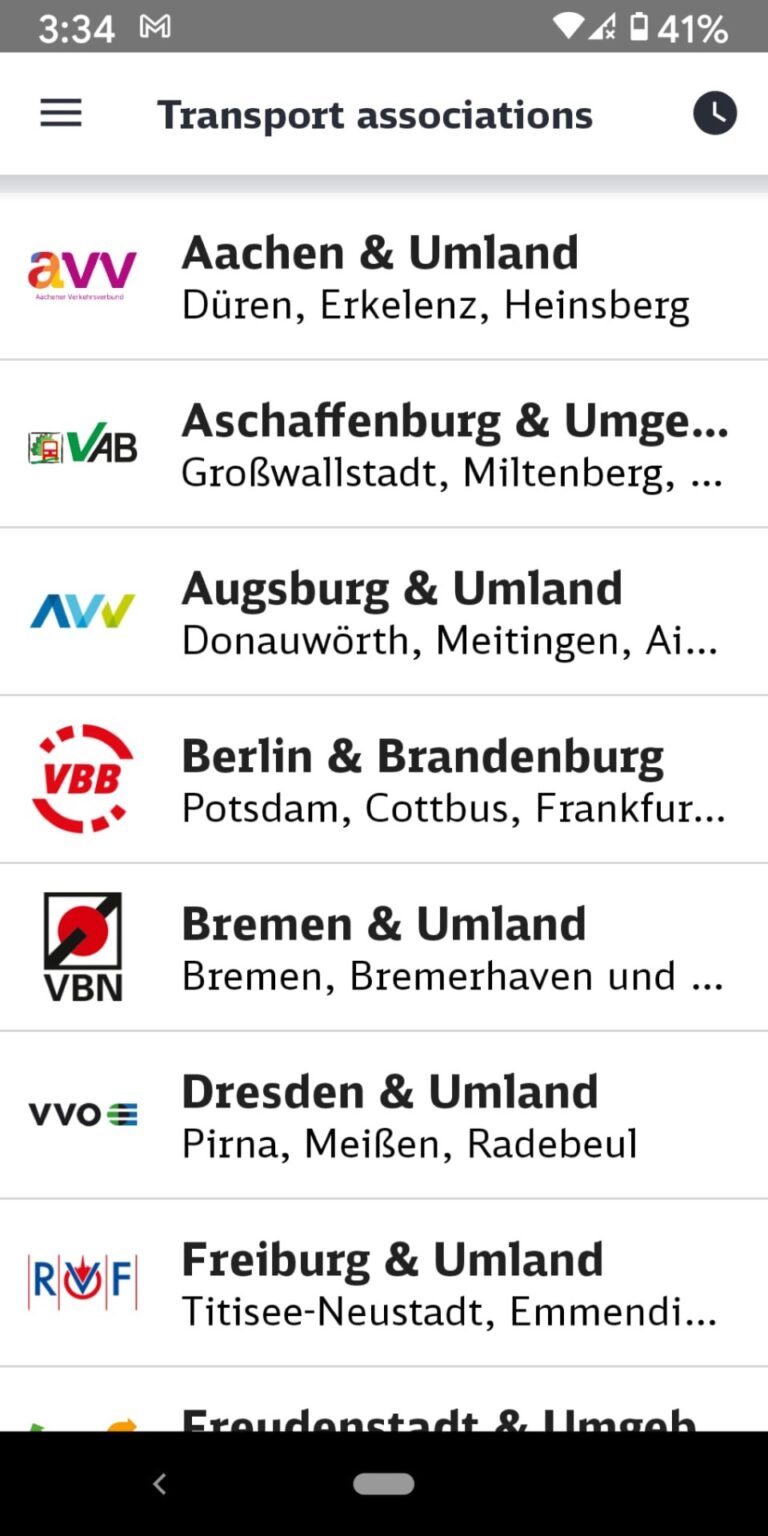Click the VBN Bremen logo
Image resolution: width=768 pixels, height=1536 pixels.
(x=81, y=944)
